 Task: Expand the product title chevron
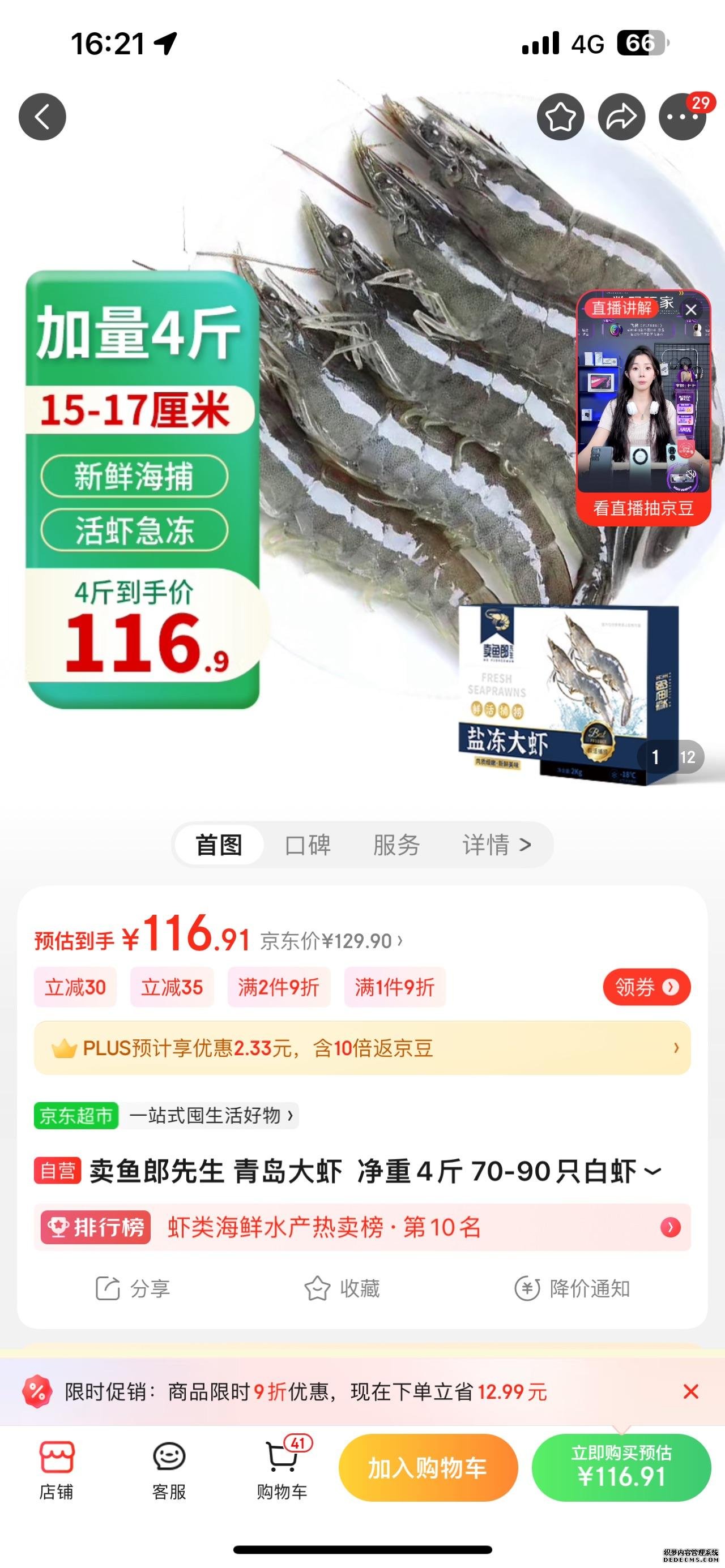[652, 1171]
